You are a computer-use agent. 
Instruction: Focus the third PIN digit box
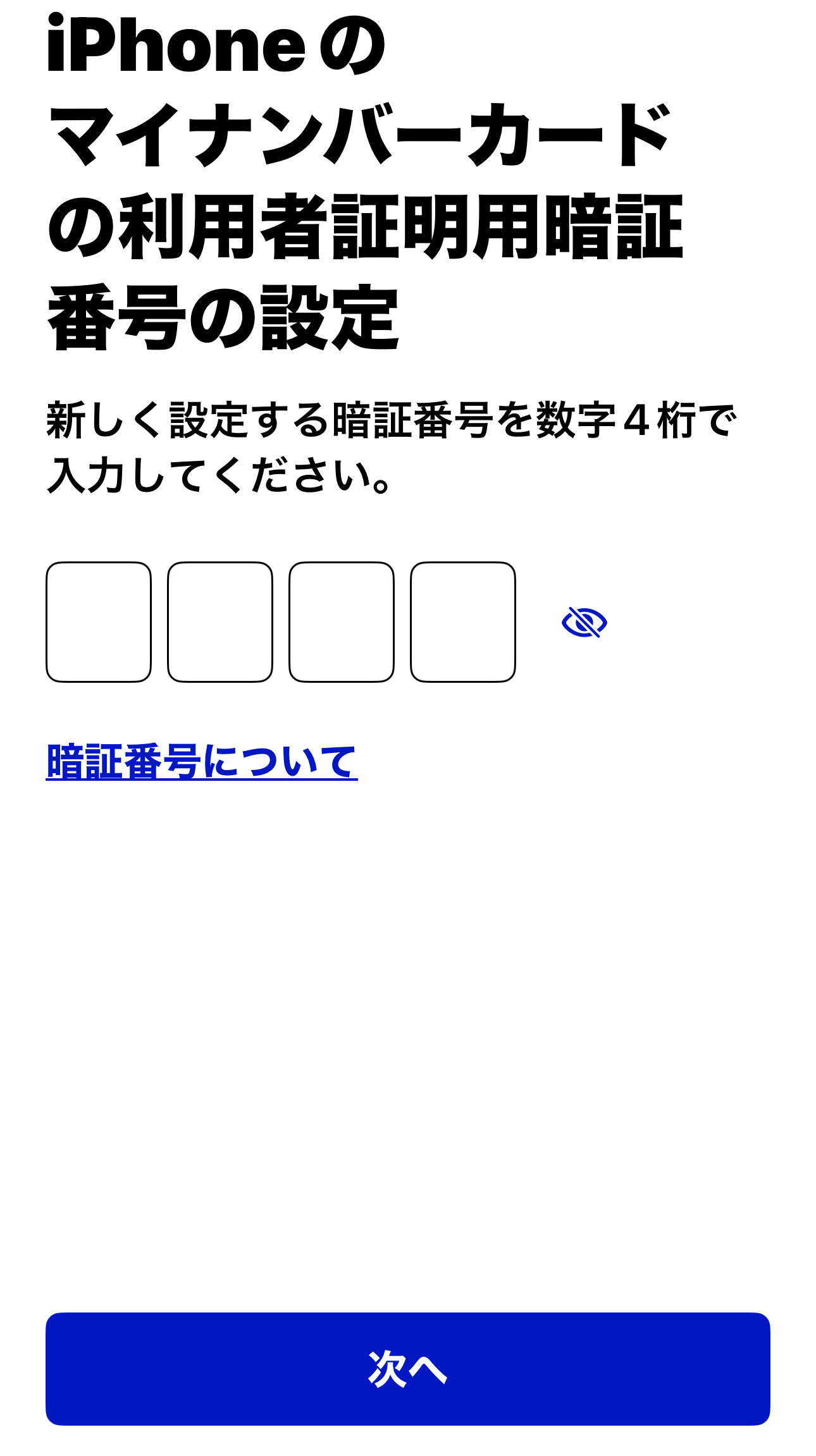(x=342, y=622)
